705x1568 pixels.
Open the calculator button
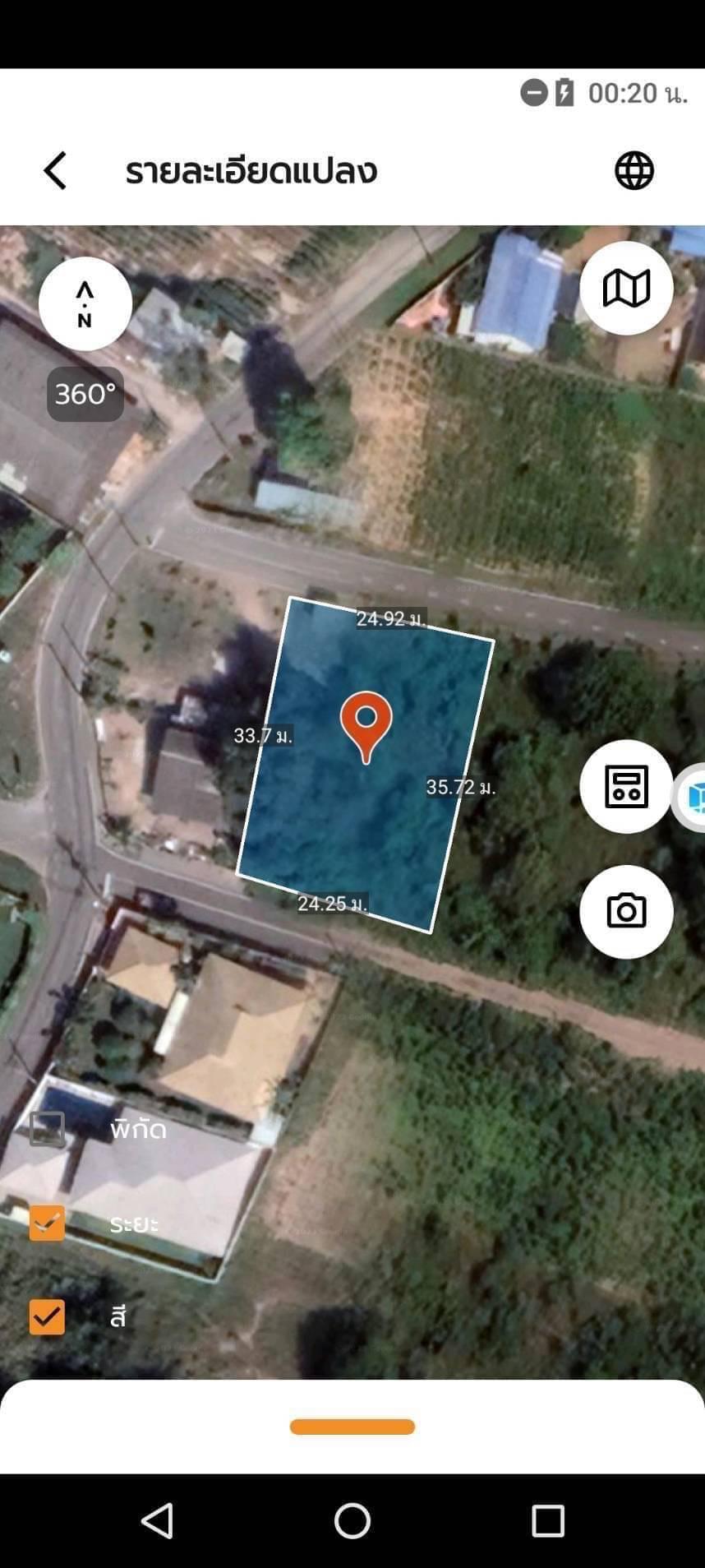[x=626, y=787]
